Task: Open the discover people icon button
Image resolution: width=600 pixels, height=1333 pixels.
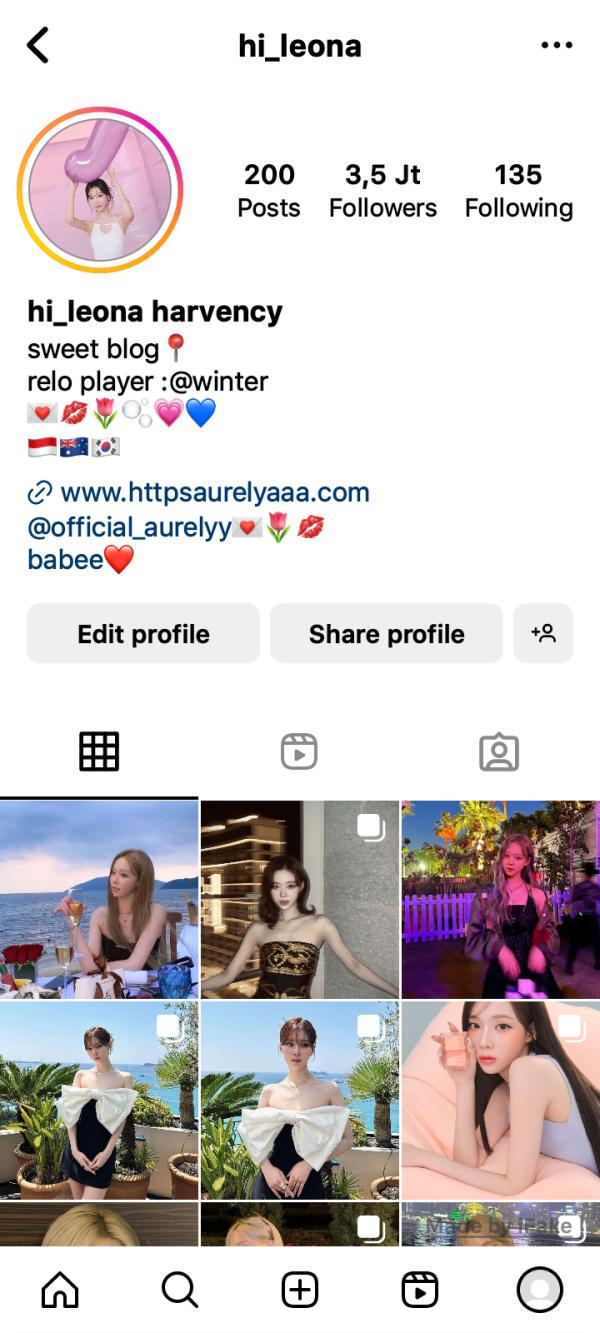Action: 543,634
